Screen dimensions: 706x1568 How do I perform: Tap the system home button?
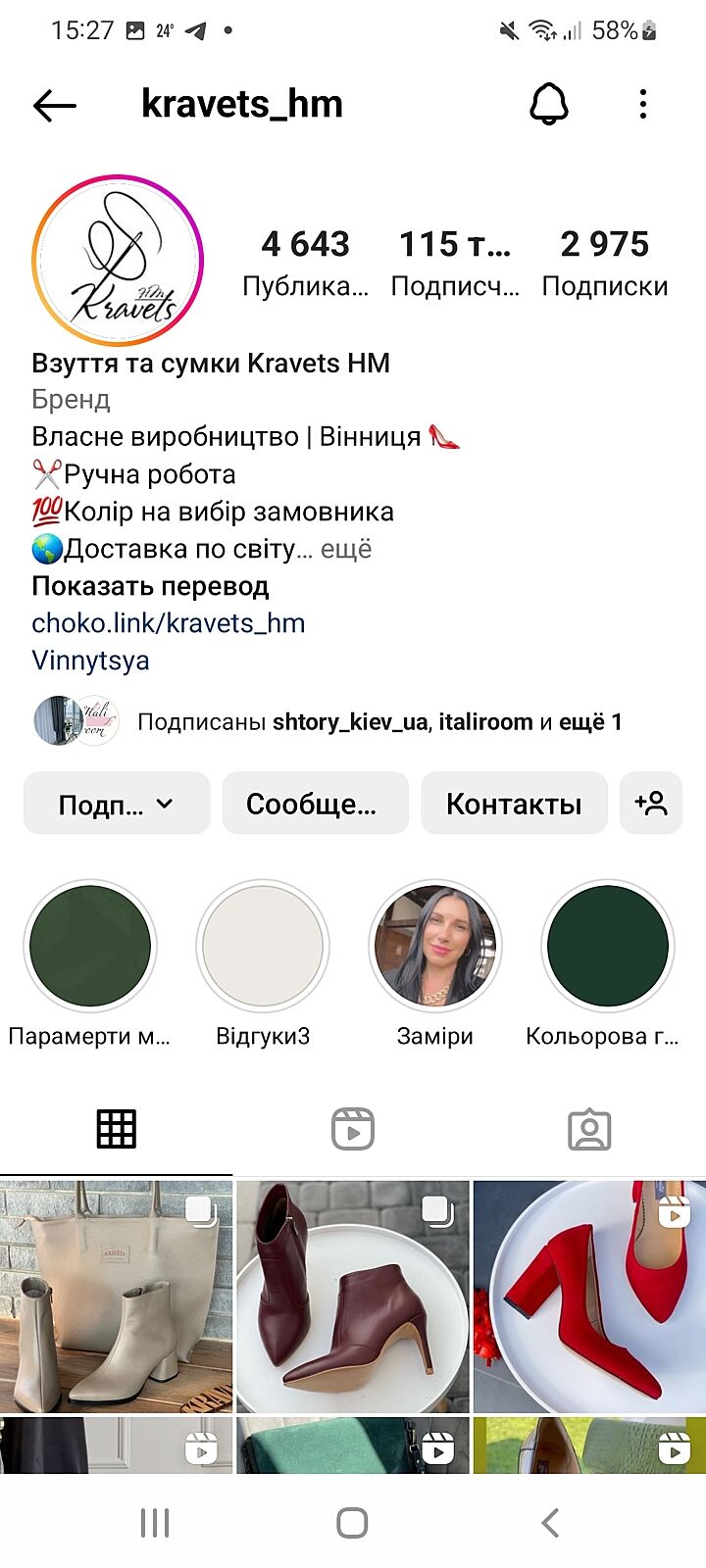click(x=352, y=1522)
